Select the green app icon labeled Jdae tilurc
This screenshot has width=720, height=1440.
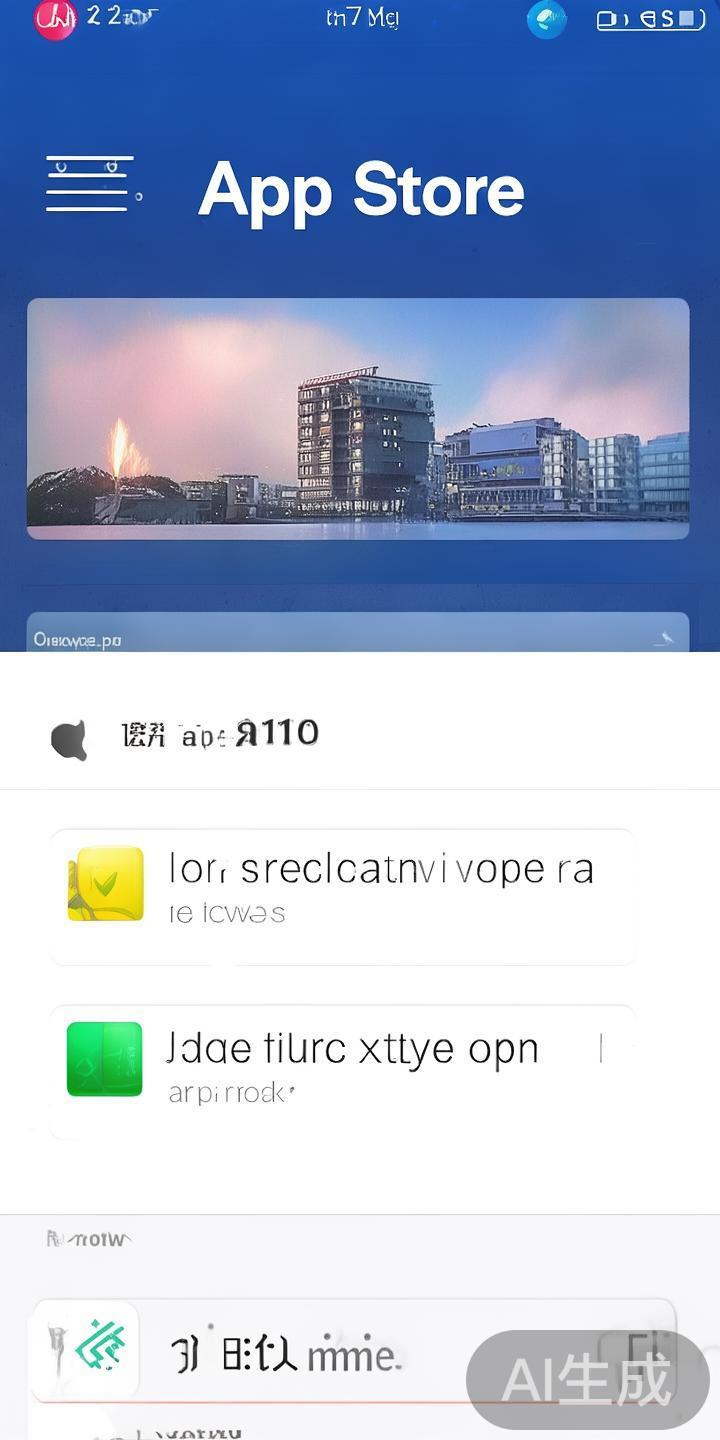point(104,1060)
